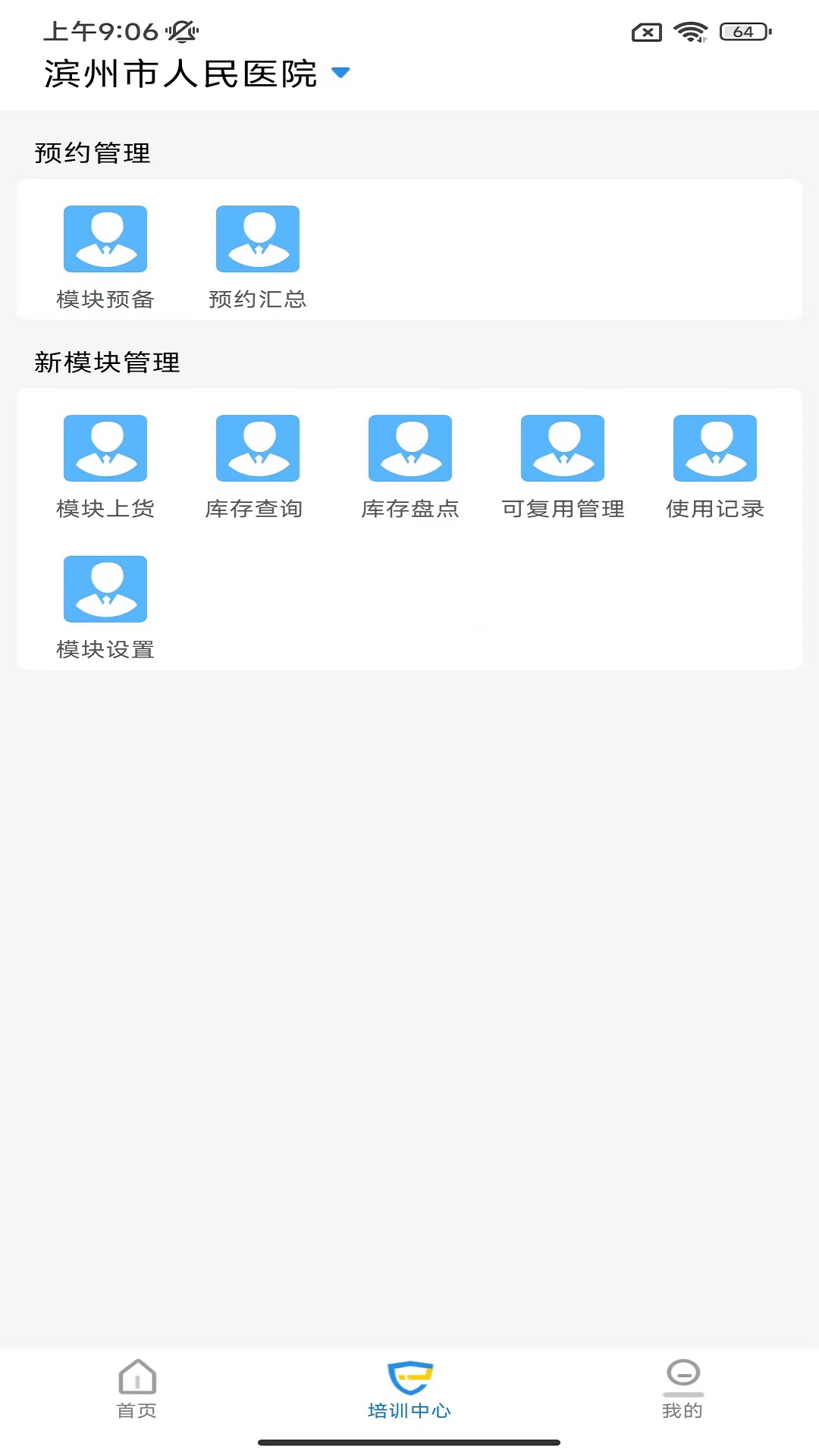Select the 模块上货 icon
819x1456 pixels.
coord(105,447)
